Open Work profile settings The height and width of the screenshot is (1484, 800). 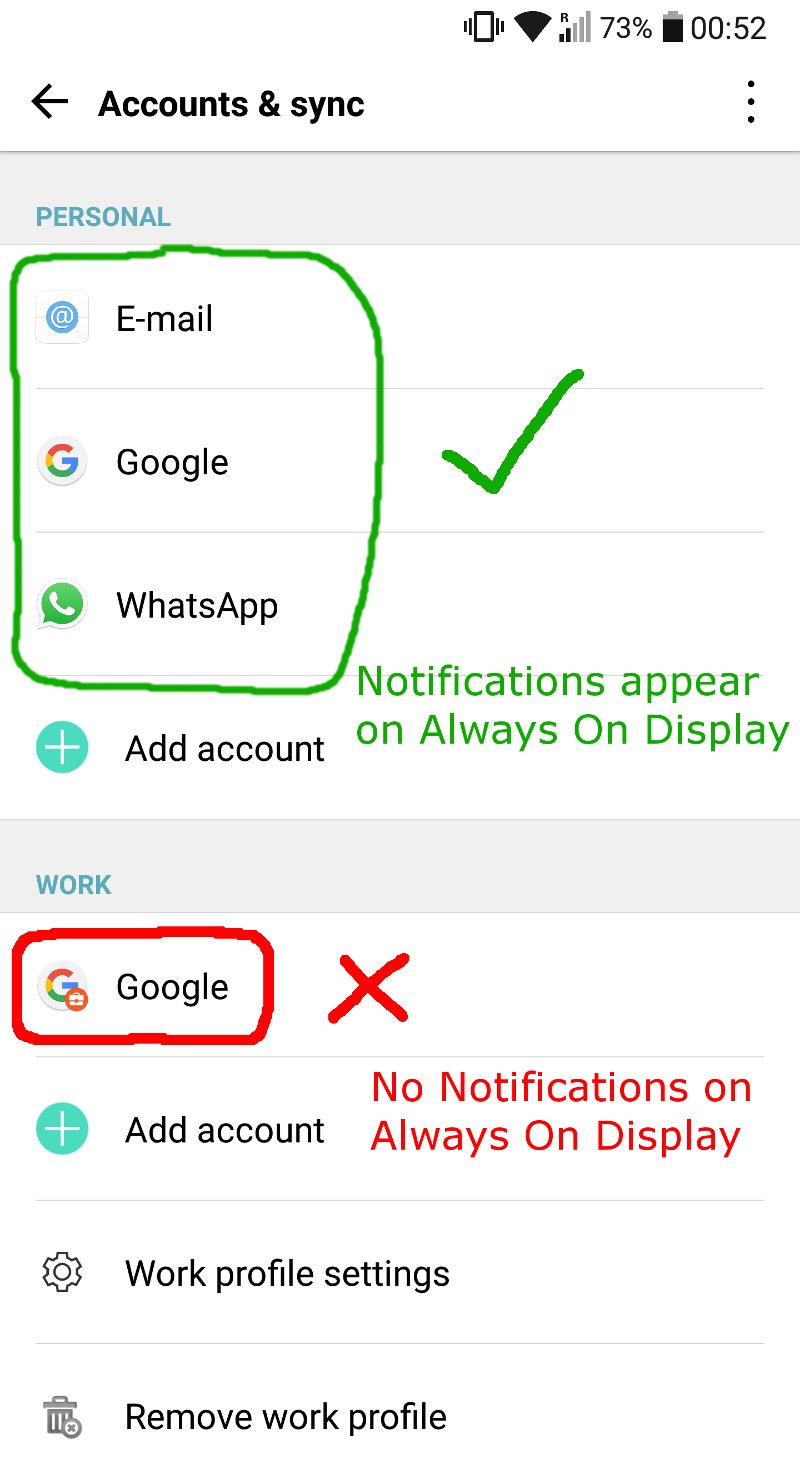286,1274
